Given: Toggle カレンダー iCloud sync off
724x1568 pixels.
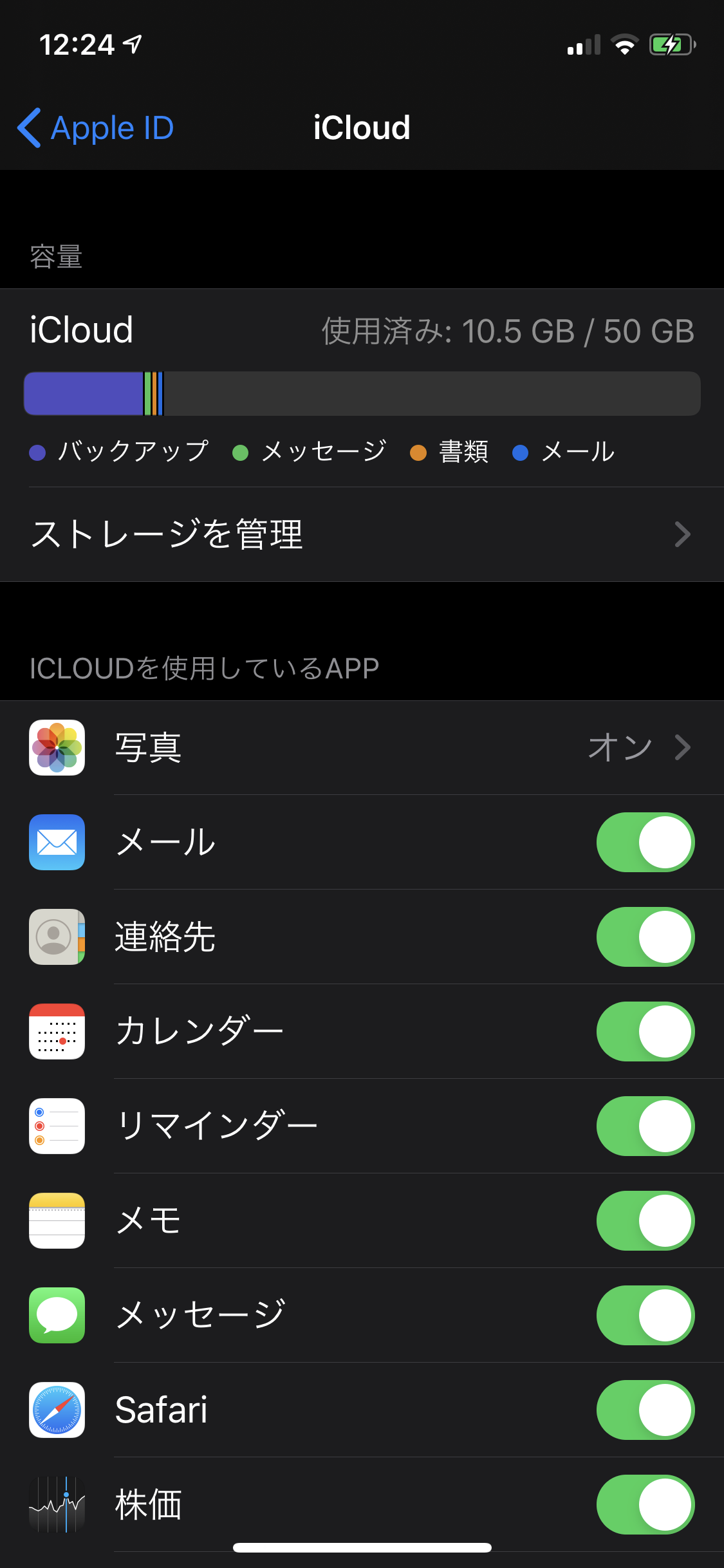Looking at the screenshot, I should click(645, 1031).
